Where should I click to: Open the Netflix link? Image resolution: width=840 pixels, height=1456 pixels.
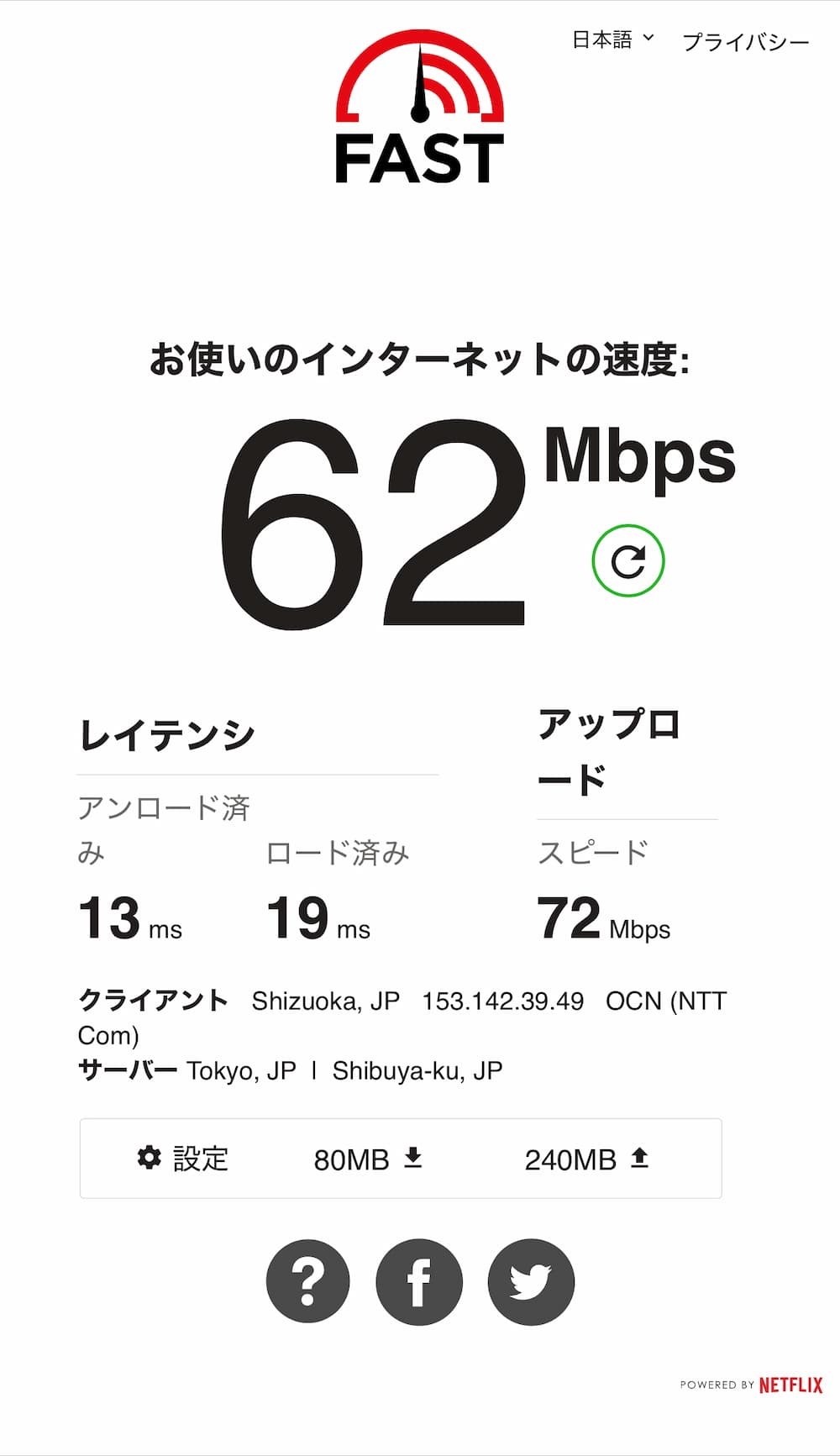[x=790, y=1385]
